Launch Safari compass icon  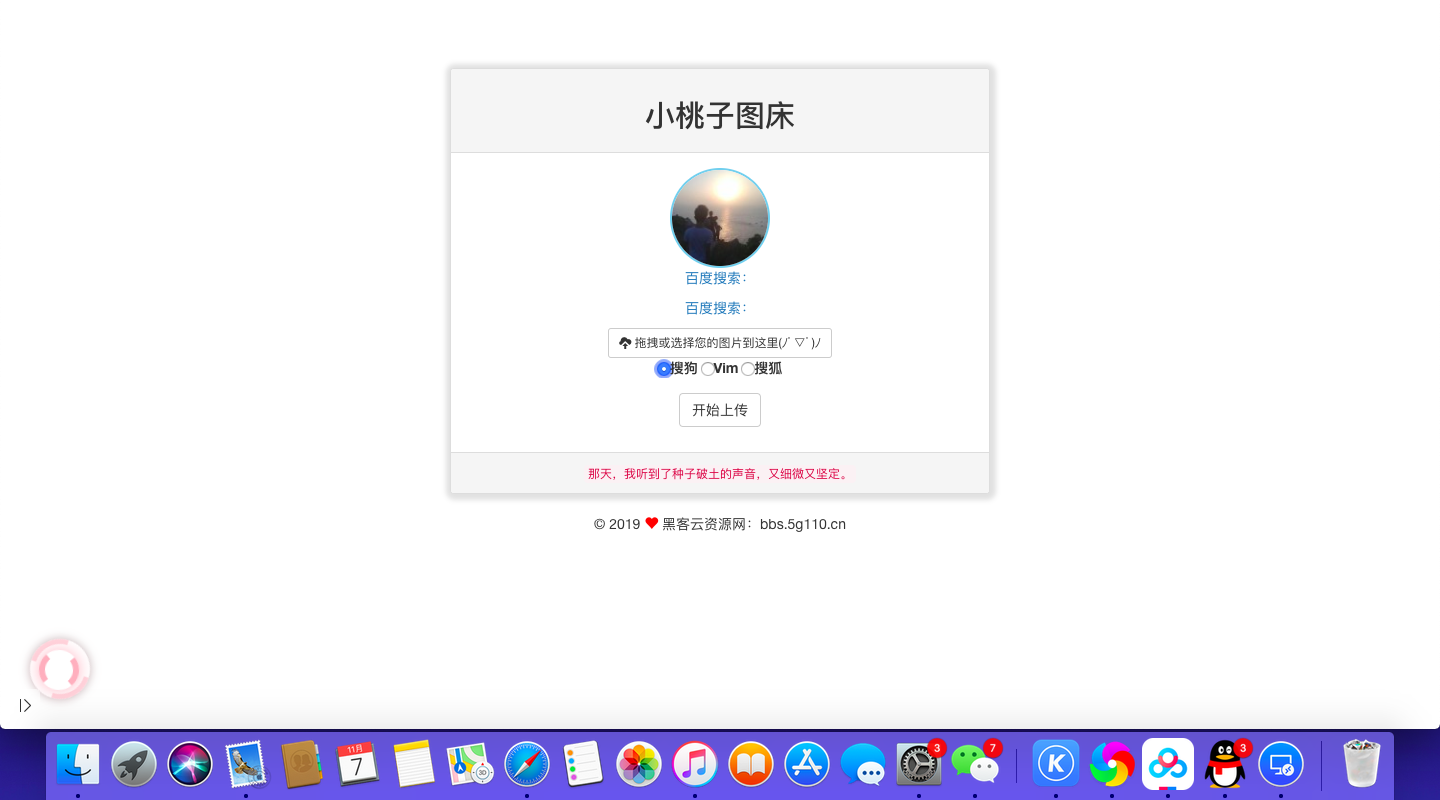[x=526, y=765]
